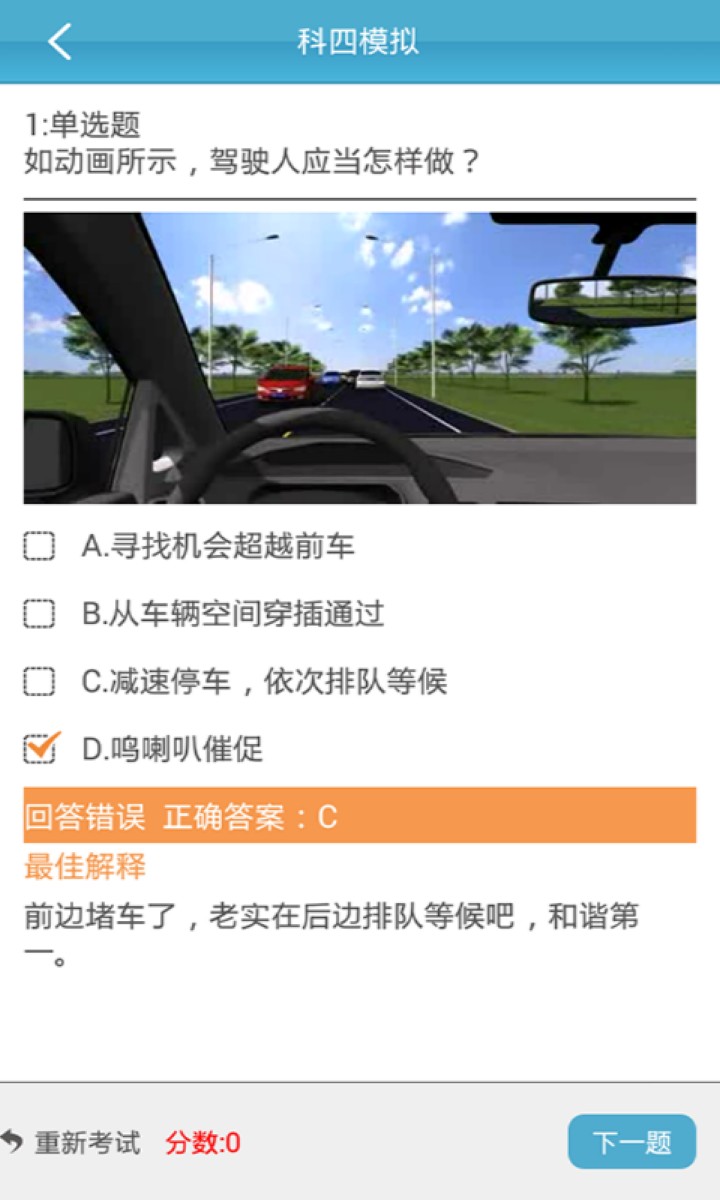Select checkbox for option B 从车辆空间穿插通过
This screenshot has width=720, height=1200.
tap(36, 613)
